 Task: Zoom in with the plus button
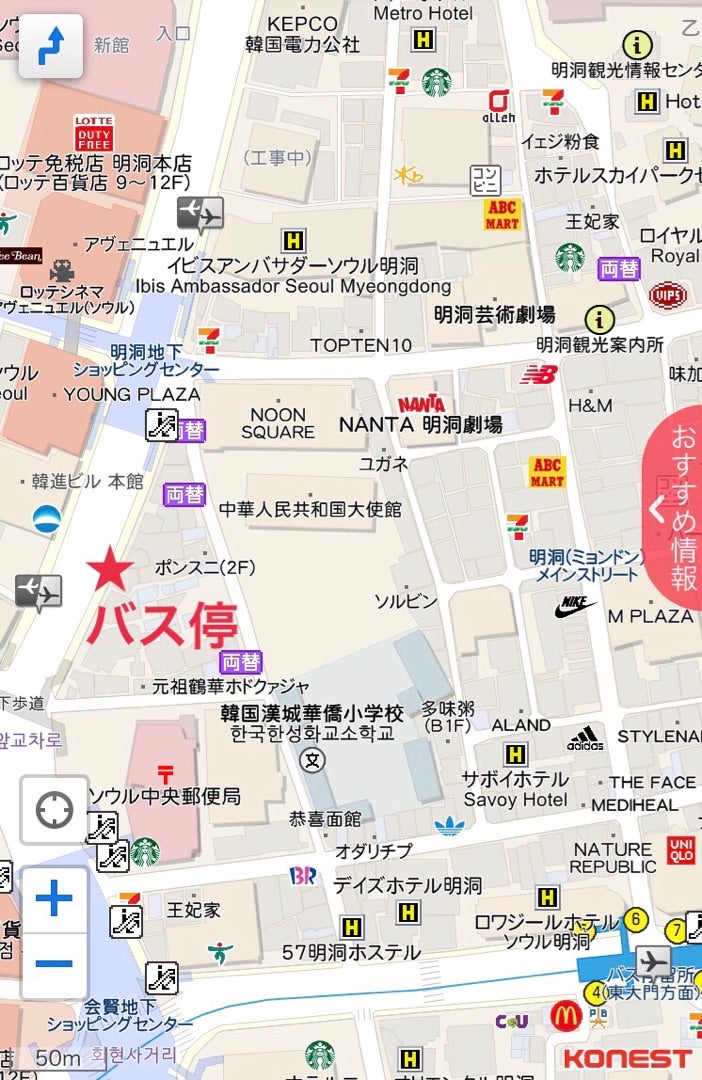(x=54, y=899)
